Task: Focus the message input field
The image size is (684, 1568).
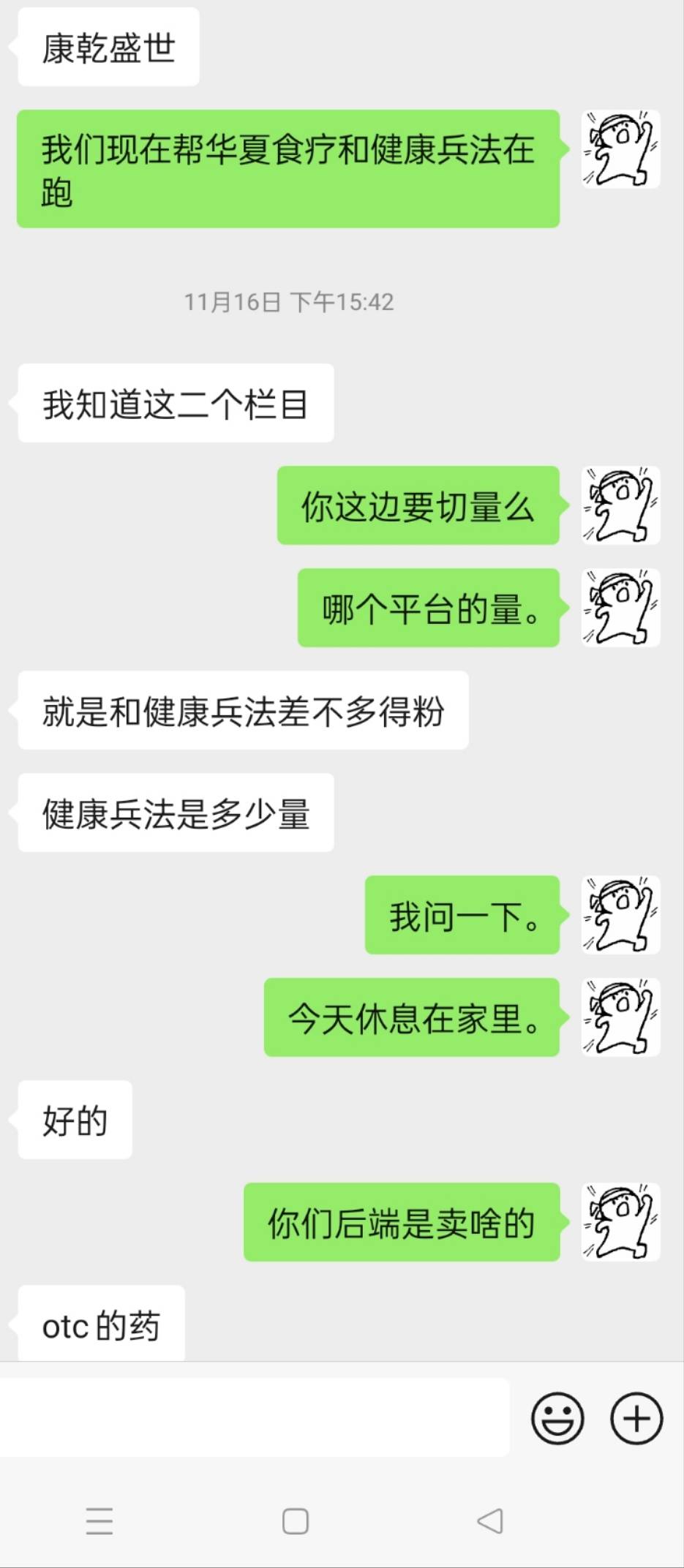Action: 255,1417
